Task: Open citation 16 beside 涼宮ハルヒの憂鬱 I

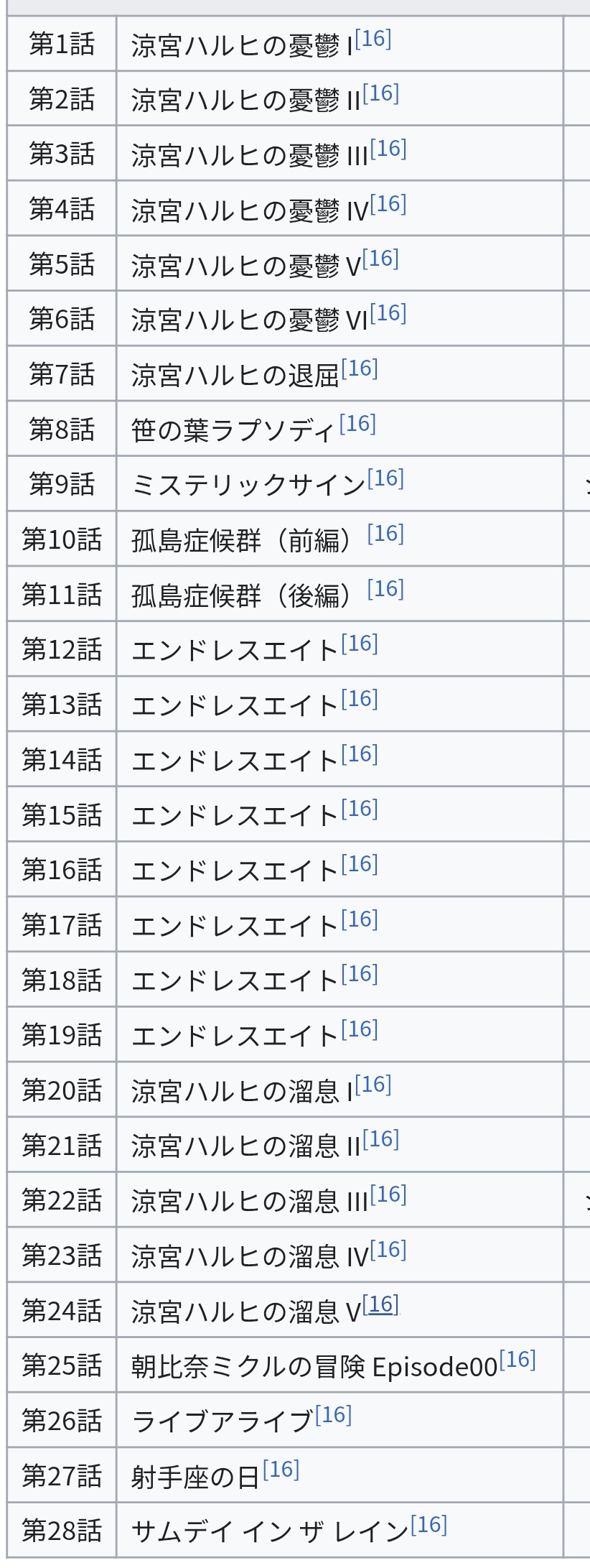Action: [373, 38]
